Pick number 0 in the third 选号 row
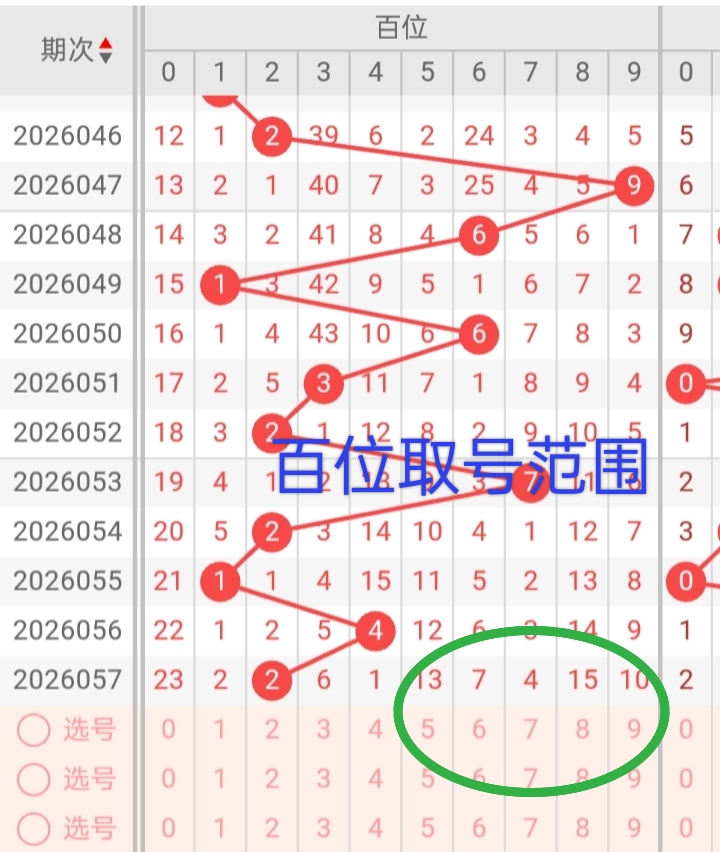Image resolution: width=720 pixels, height=852 pixels. tap(168, 829)
